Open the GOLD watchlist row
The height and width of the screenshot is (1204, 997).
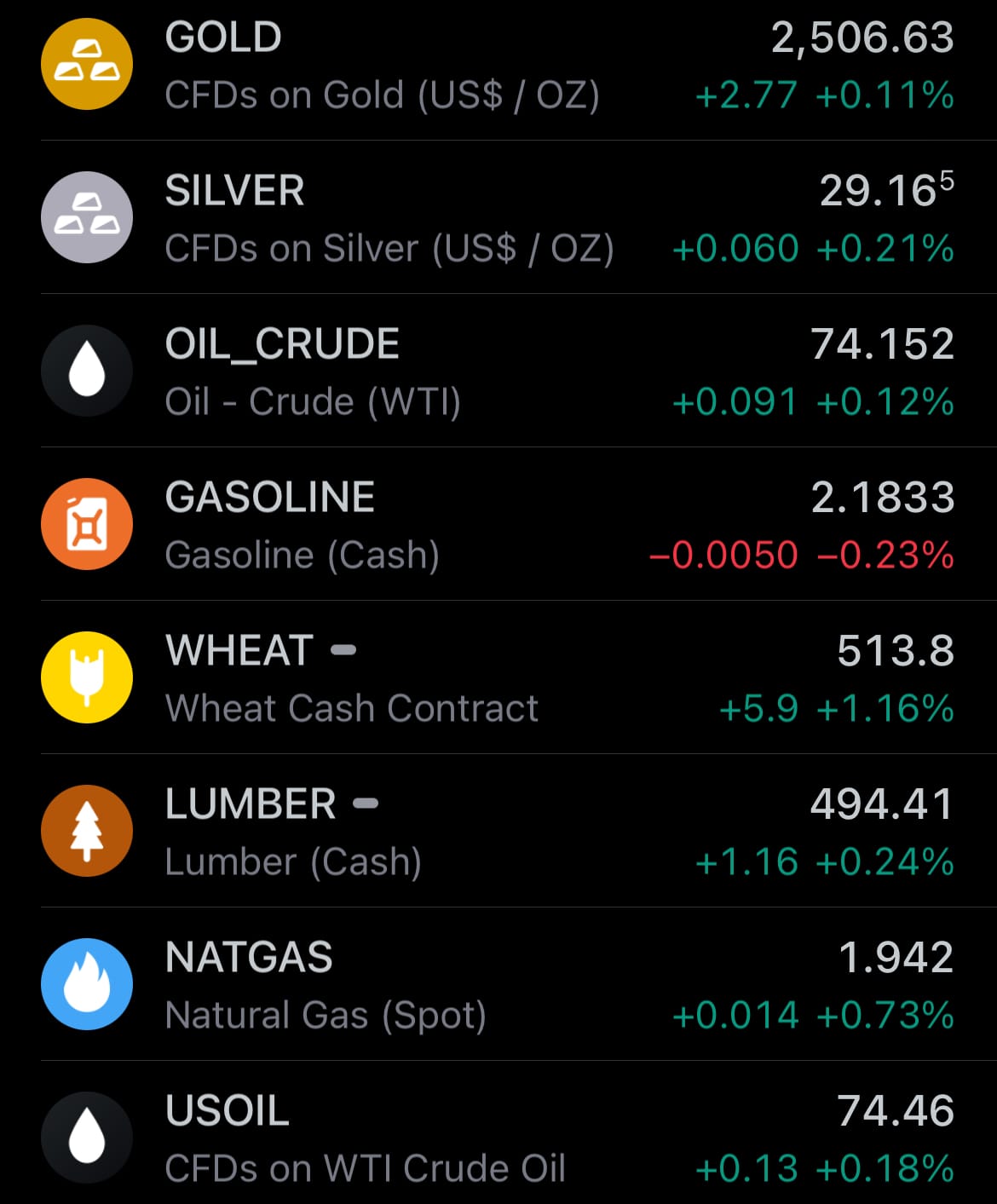click(498, 66)
